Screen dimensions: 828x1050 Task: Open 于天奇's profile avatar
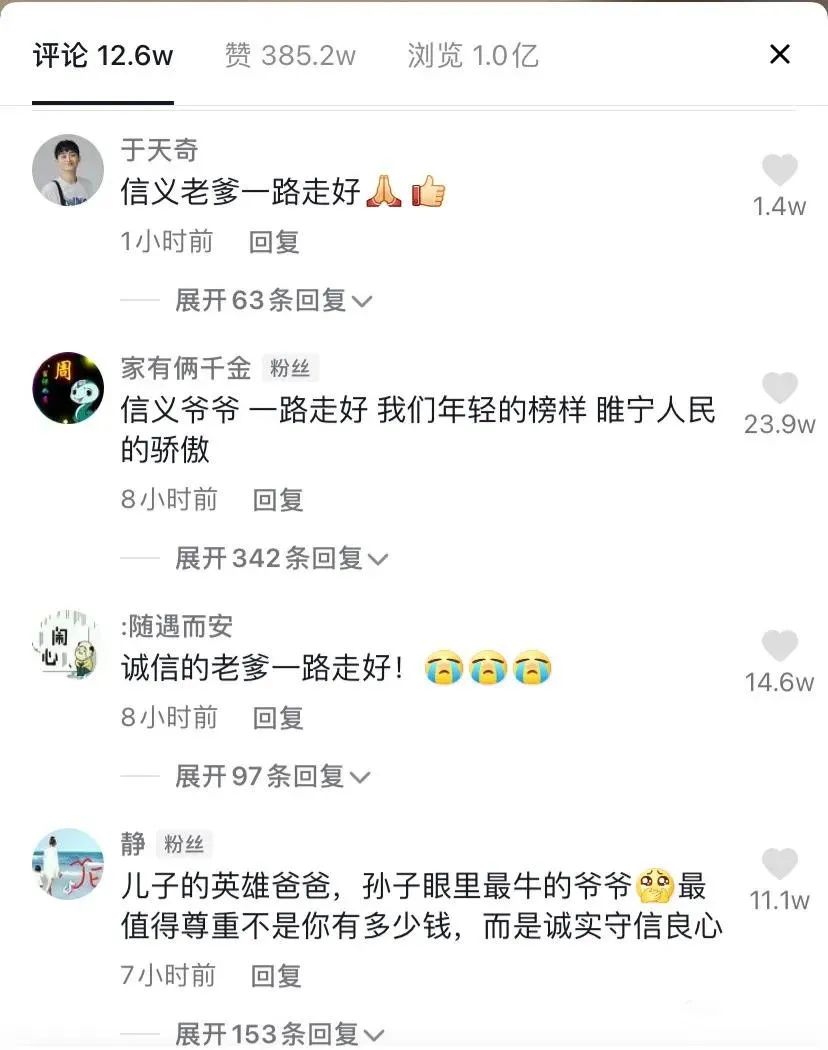(68, 170)
